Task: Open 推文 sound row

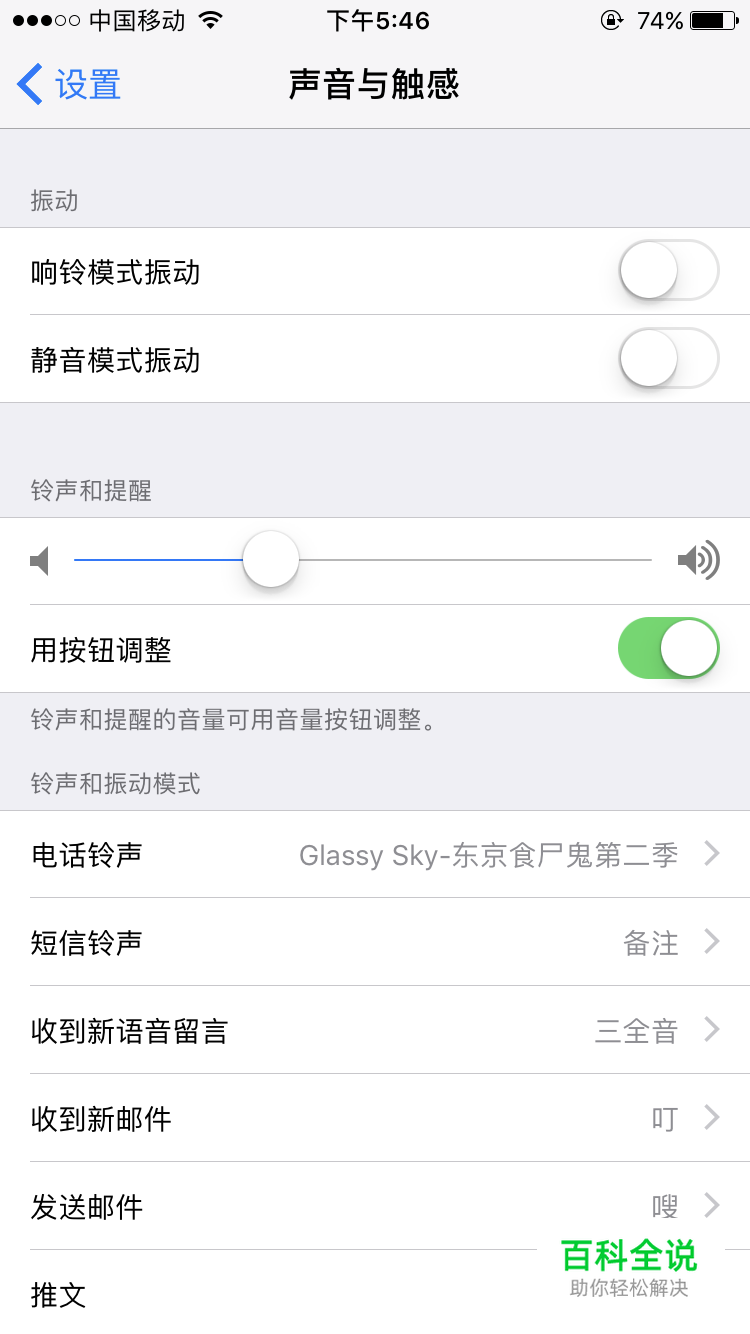Action: [375, 1293]
